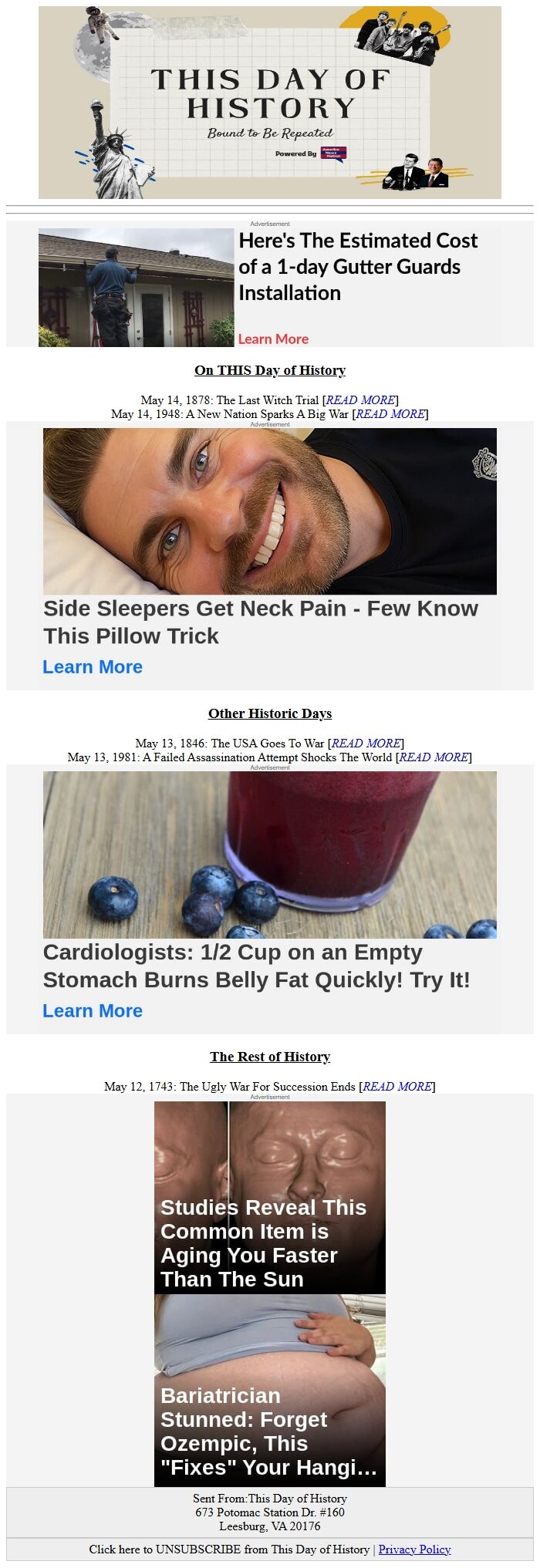Tap Learn More under the pillow trick ad
Screen dimensions: 540x1568
[x=93, y=666]
